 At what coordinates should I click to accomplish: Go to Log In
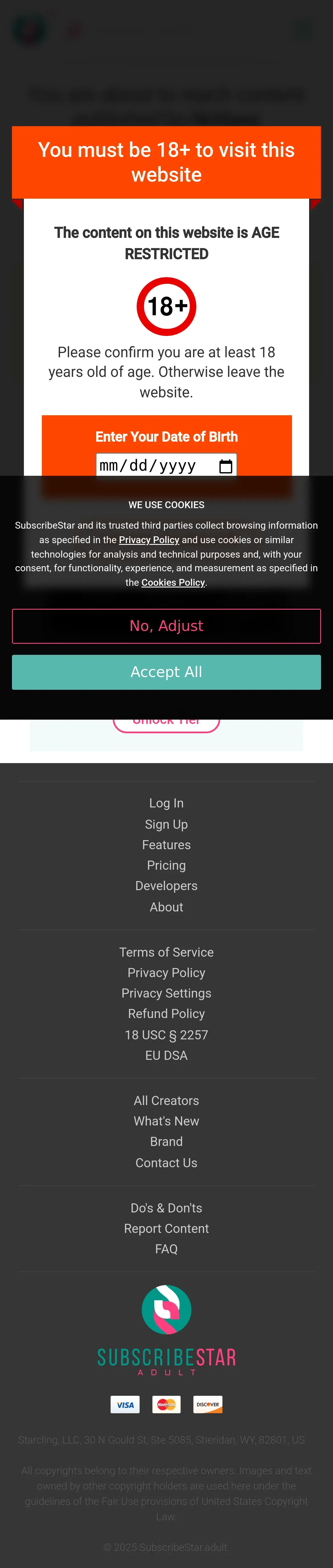point(166,803)
